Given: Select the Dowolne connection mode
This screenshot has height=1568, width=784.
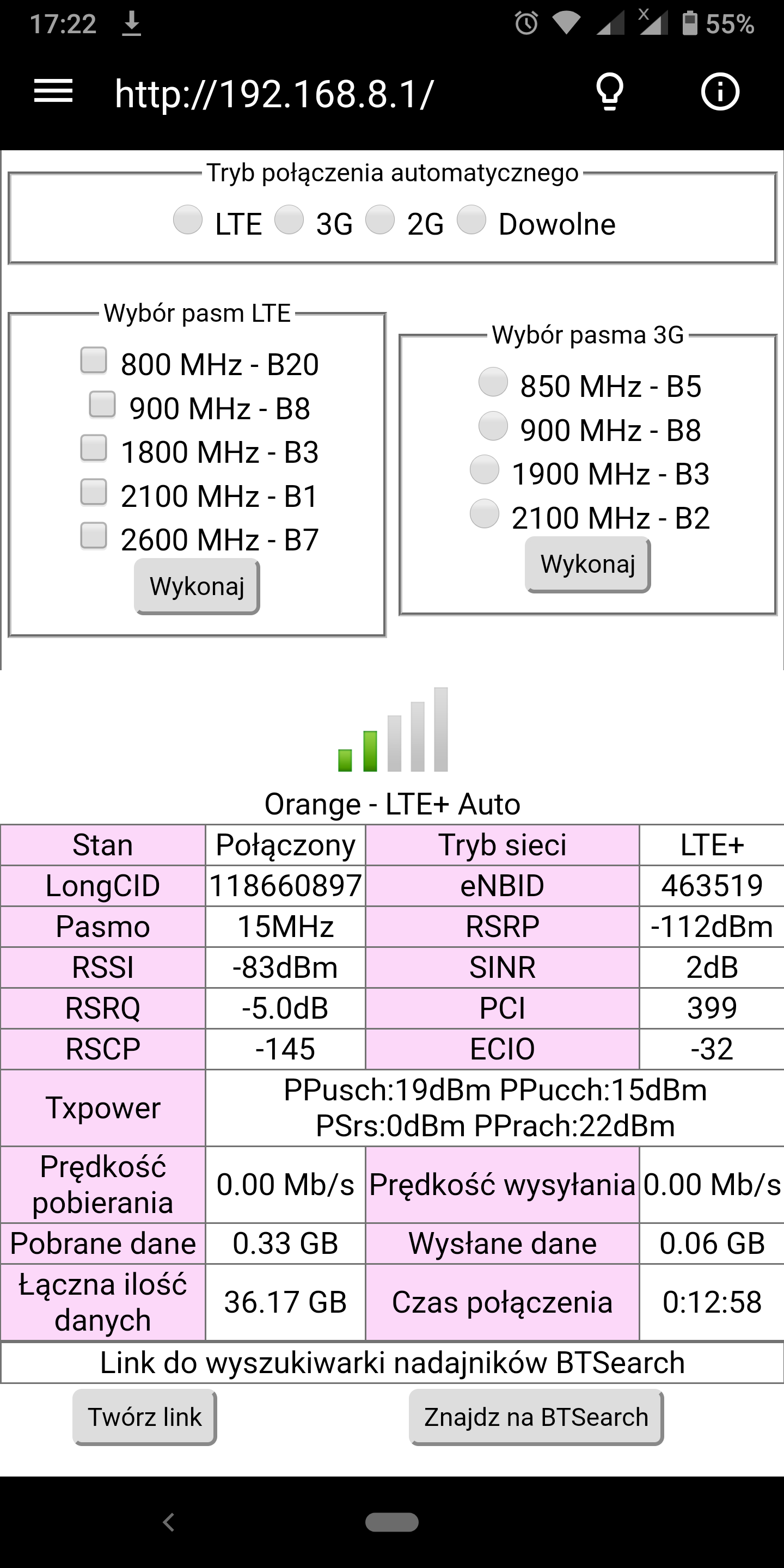Looking at the screenshot, I should click(x=471, y=220).
